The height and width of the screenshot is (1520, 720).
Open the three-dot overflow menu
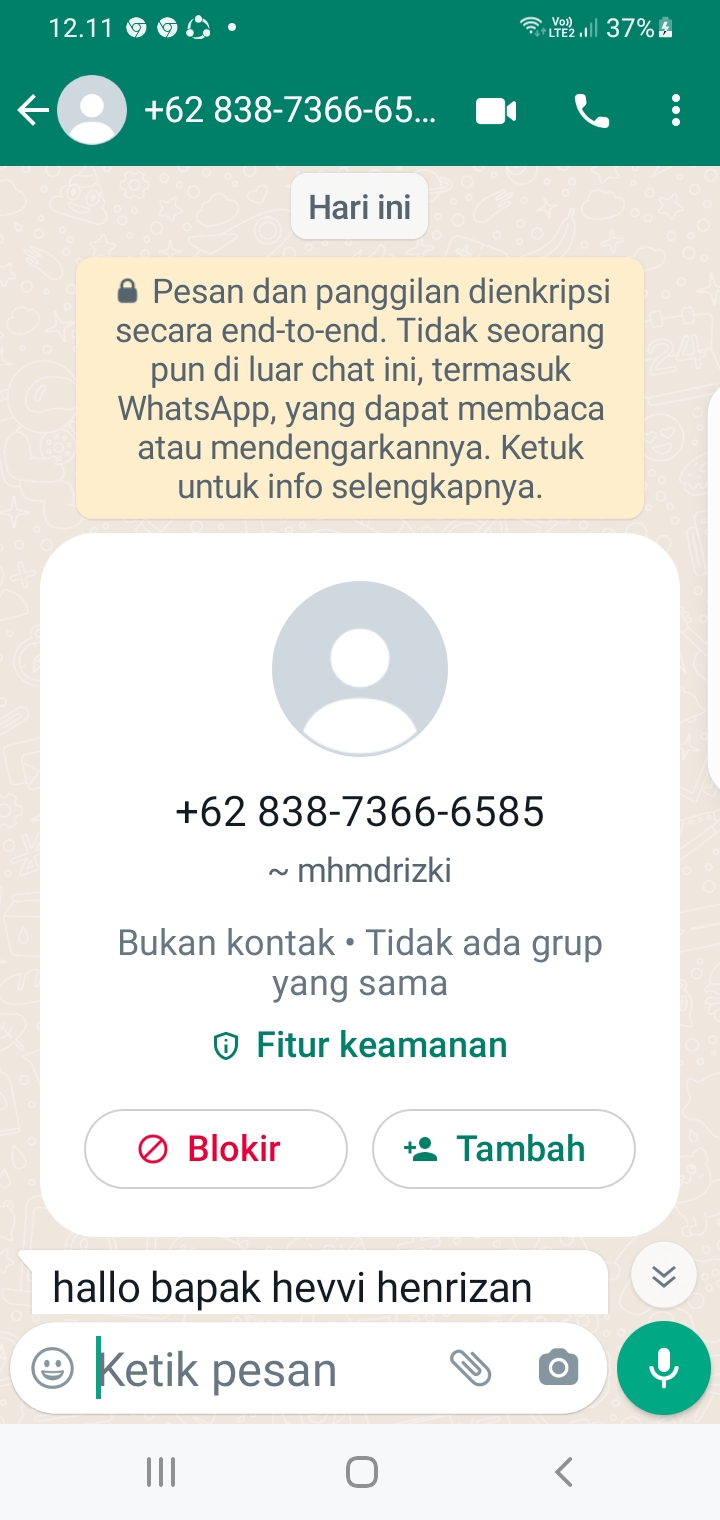(x=676, y=111)
